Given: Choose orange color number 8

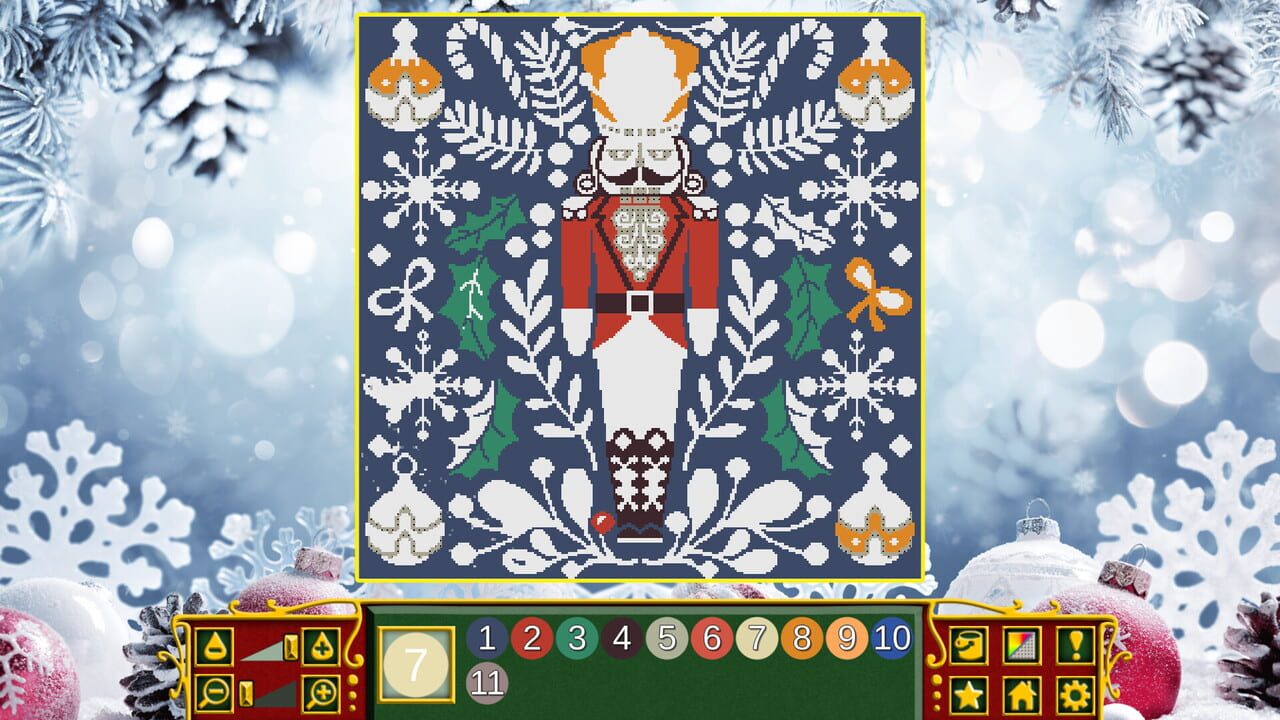Looking at the screenshot, I should [802, 638].
